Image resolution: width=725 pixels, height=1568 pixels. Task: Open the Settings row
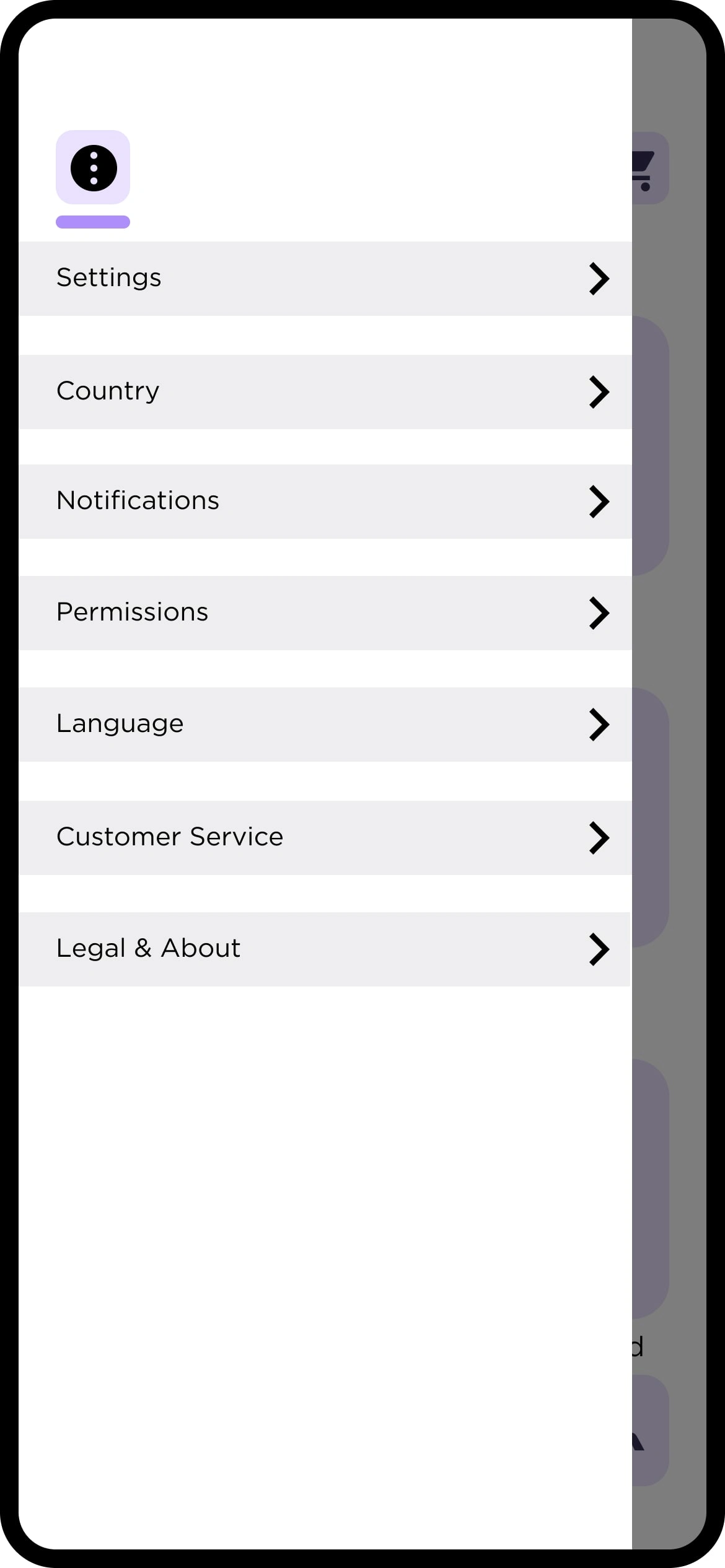(325, 278)
